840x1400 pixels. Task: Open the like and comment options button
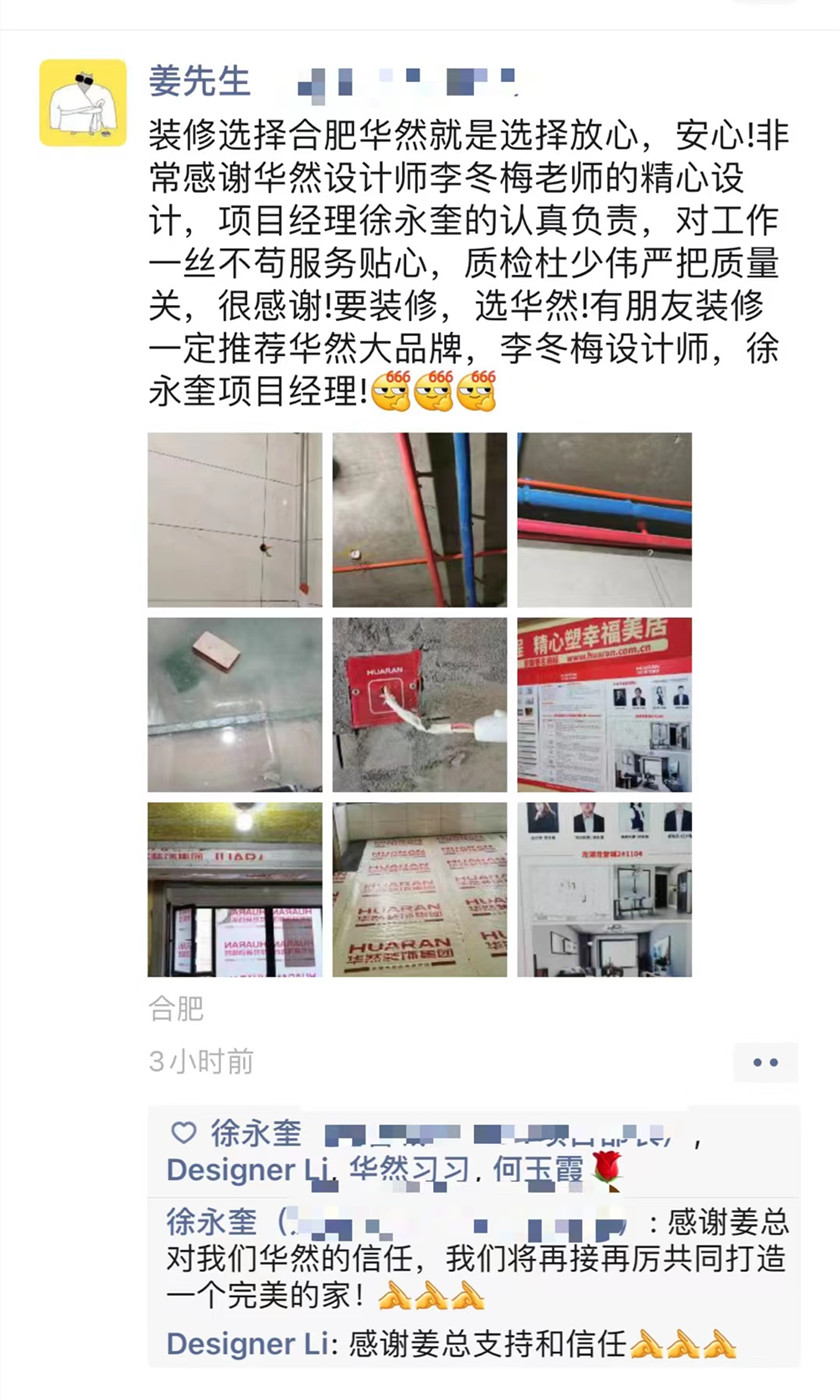tap(765, 1062)
